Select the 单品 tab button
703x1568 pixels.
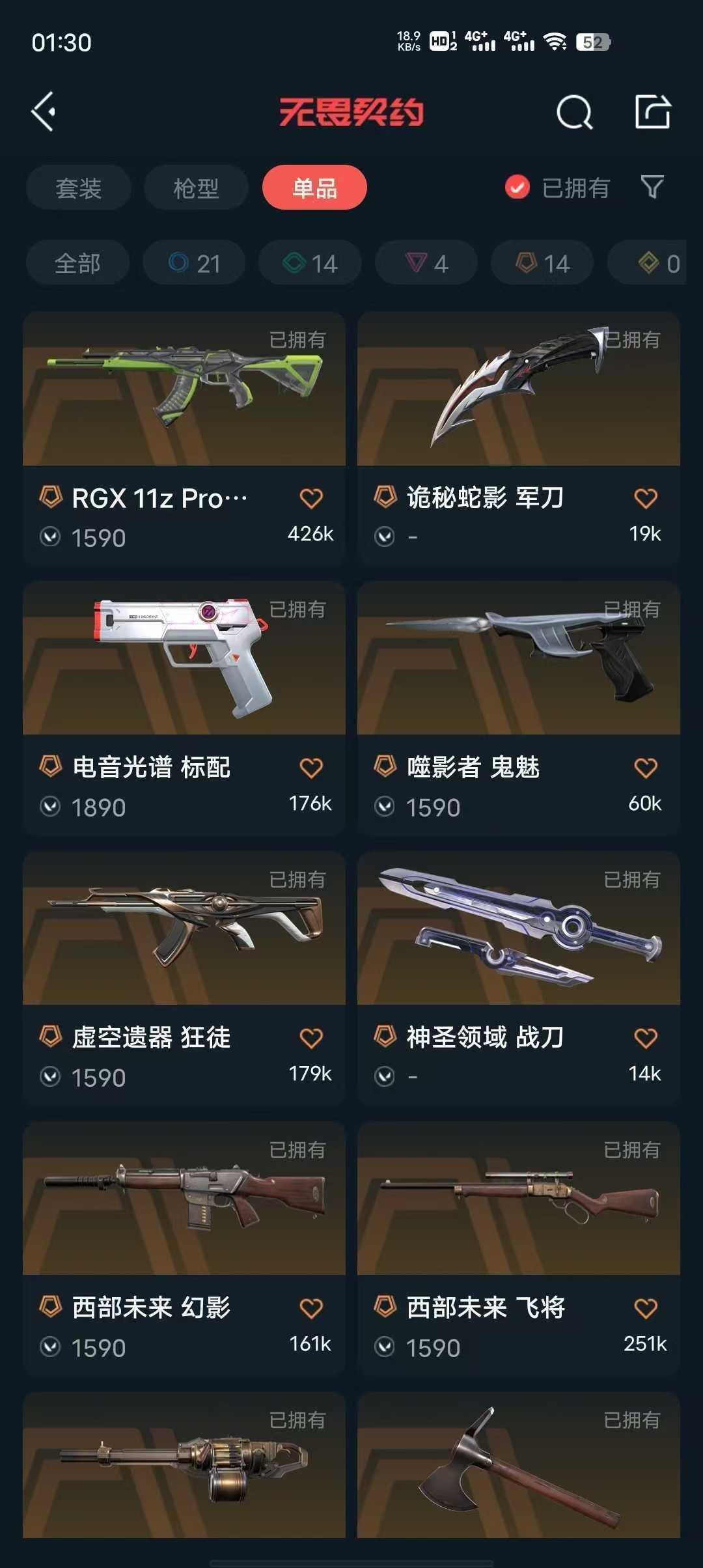314,188
